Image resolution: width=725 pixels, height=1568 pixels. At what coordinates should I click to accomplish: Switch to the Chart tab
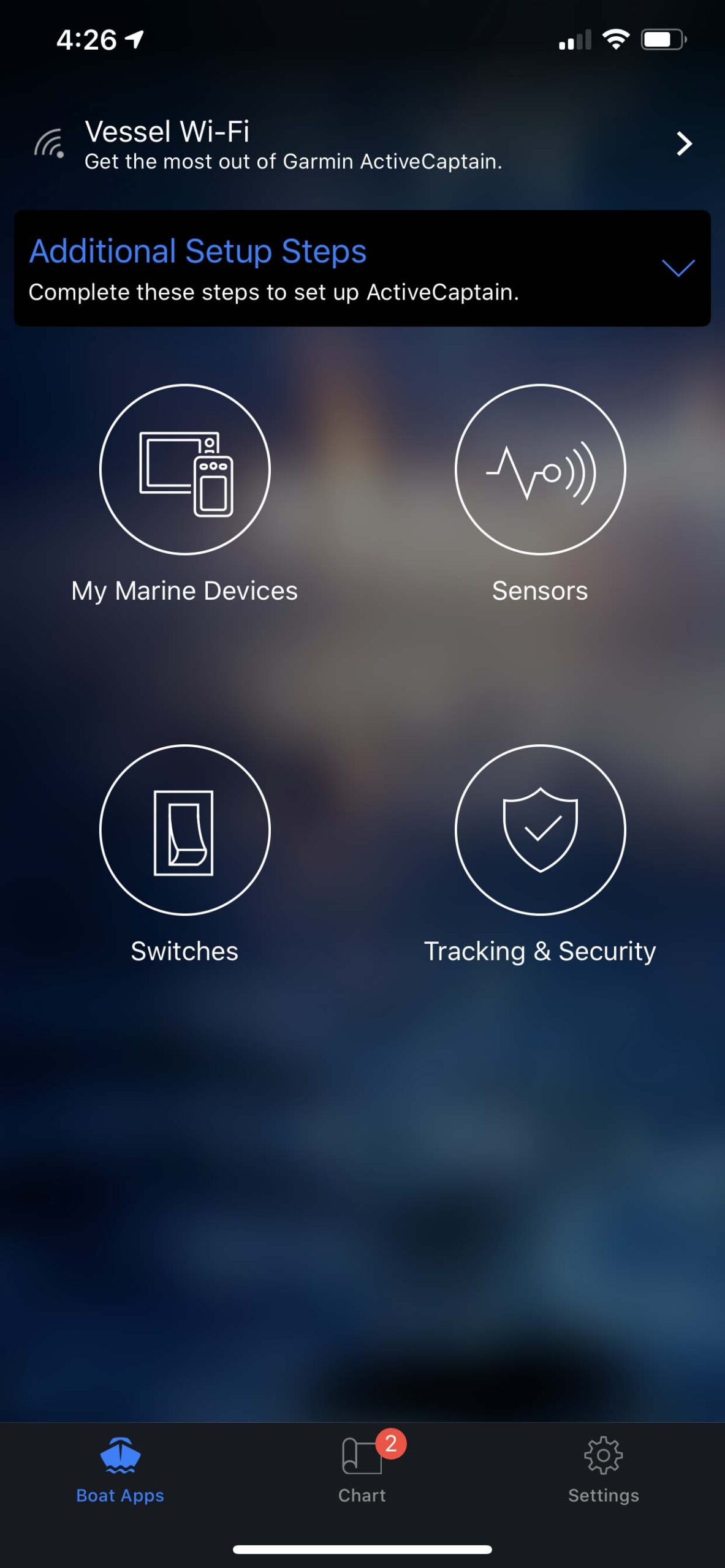pos(362,1469)
